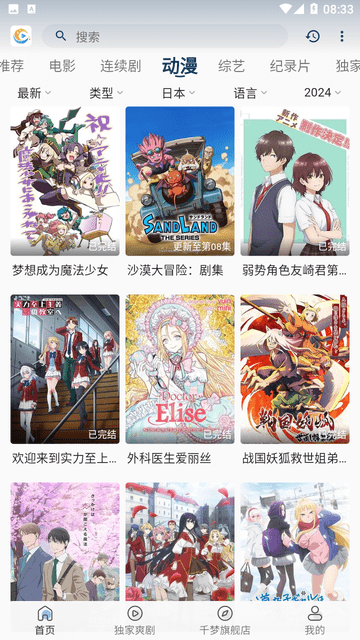Change the 日本 region filter
This screenshot has width=360, height=640.
(178, 93)
